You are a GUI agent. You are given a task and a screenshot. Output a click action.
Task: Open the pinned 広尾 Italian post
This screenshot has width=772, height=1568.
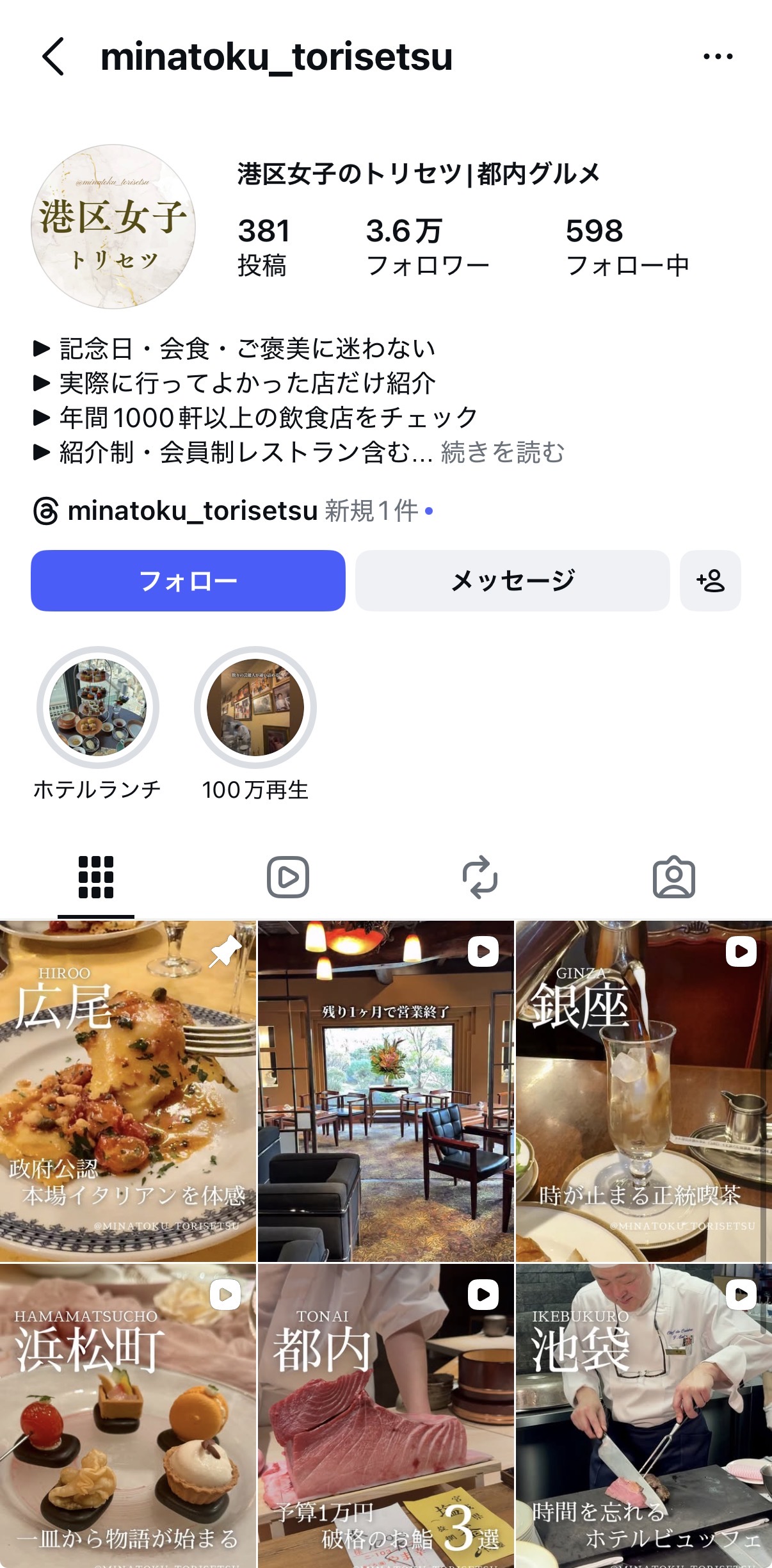(128, 1091)
